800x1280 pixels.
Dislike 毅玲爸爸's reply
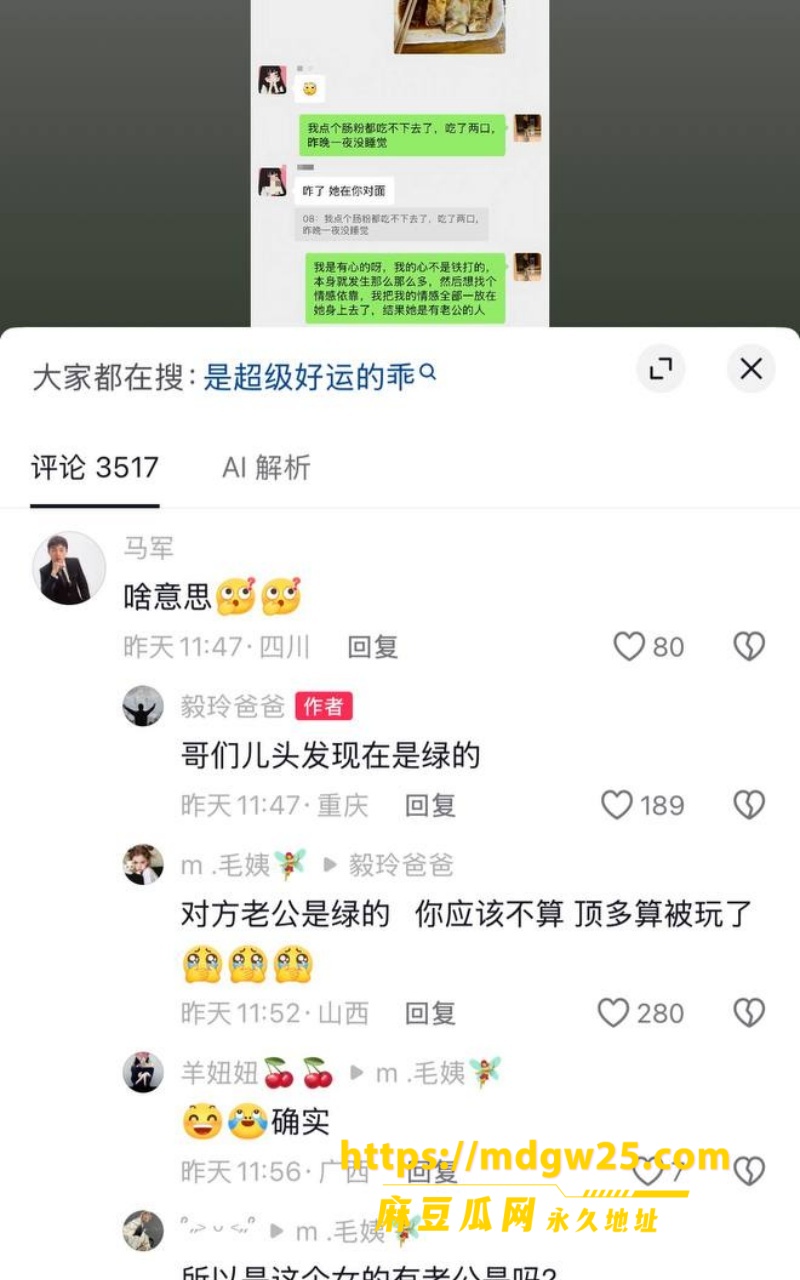[x=749, y=805]
